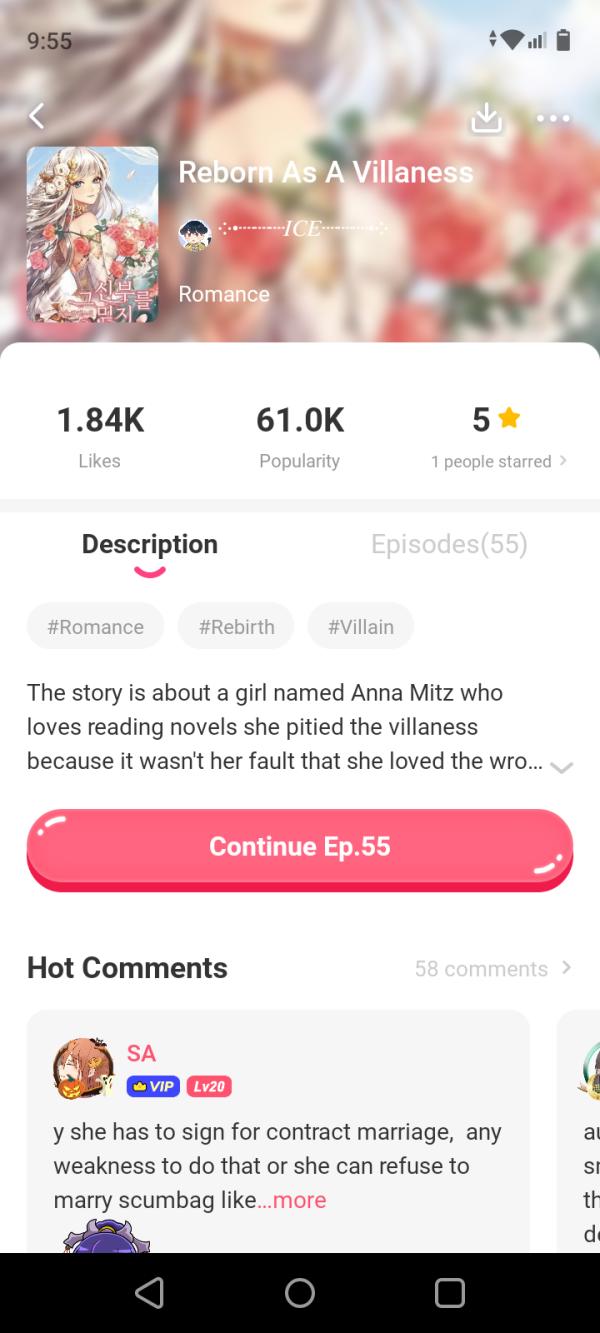Viewport: 600px width, 1333px height.
Task: View all 58 comments
Action: (x=492, y=968)
